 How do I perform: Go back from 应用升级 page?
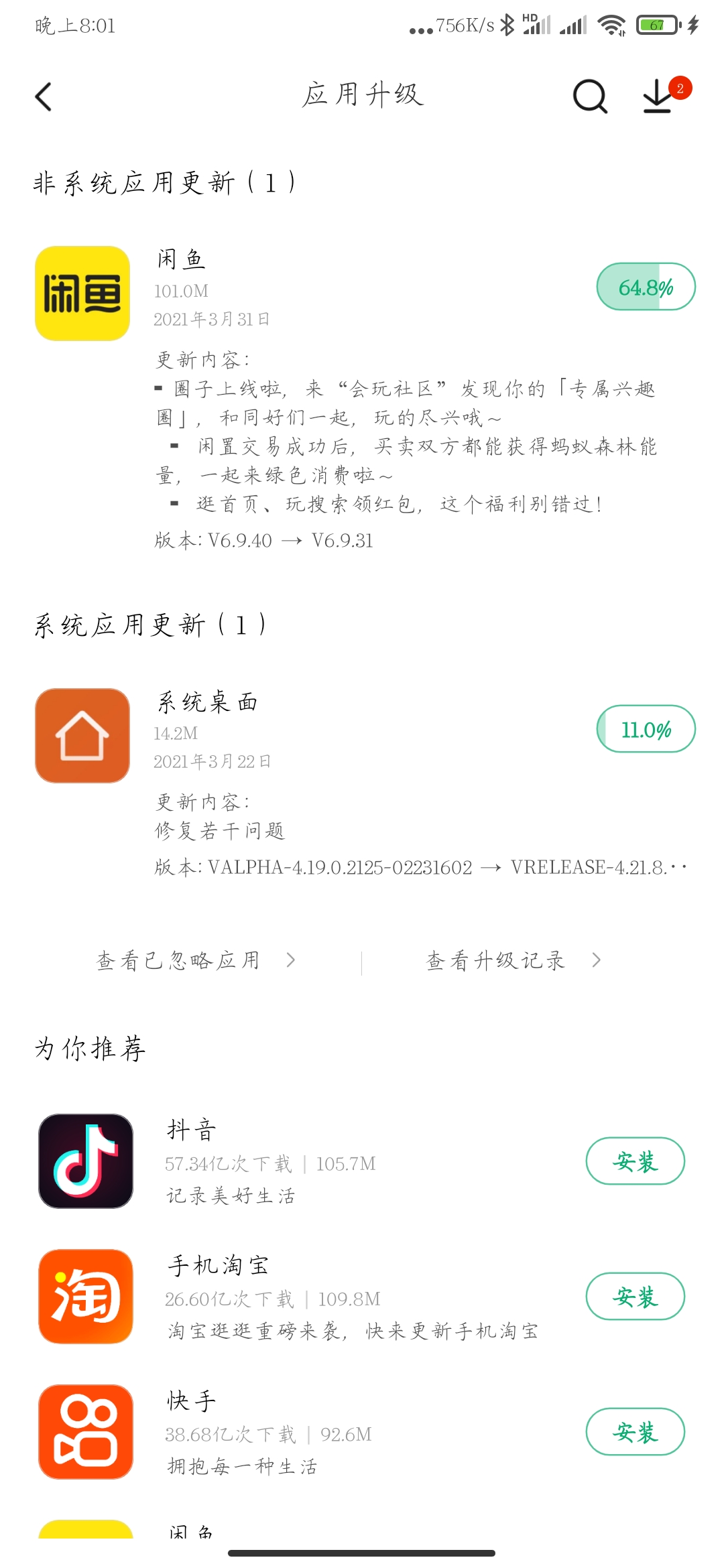click(x=44, y=96)
